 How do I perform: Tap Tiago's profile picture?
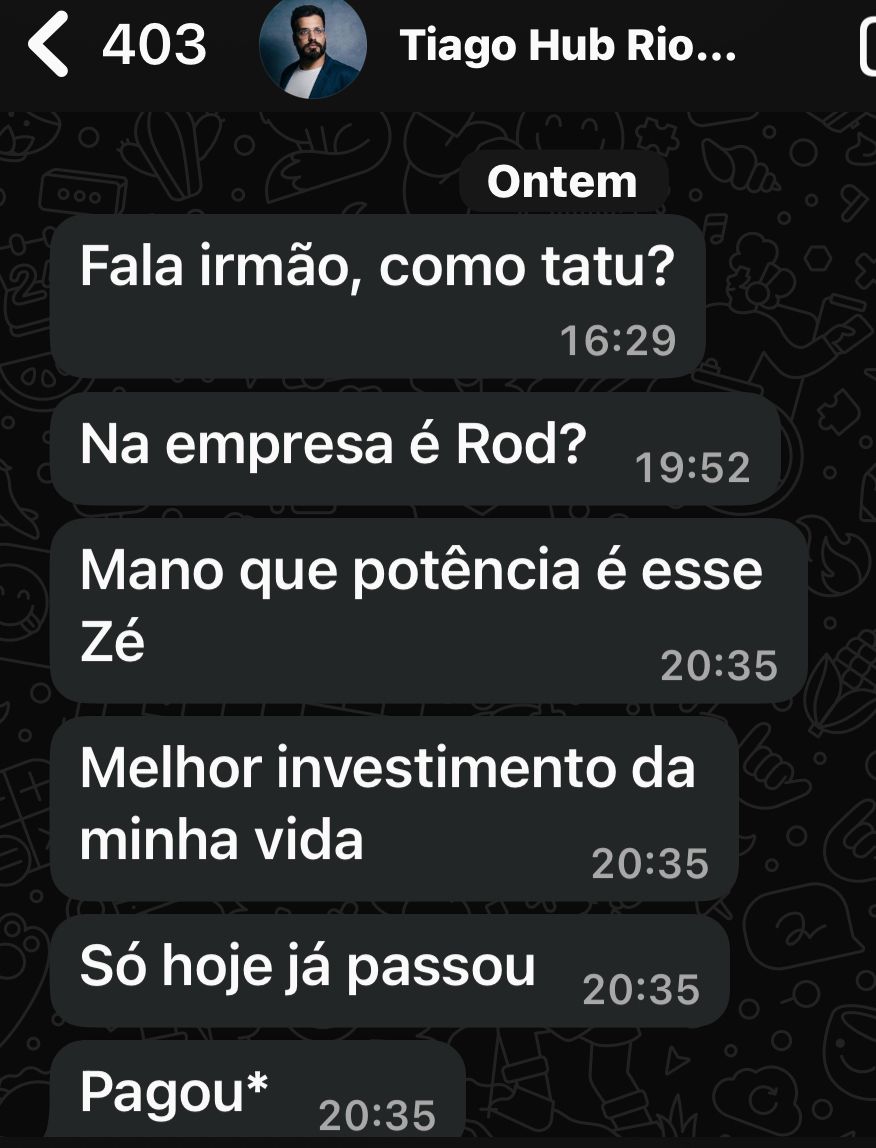point(310,47)
